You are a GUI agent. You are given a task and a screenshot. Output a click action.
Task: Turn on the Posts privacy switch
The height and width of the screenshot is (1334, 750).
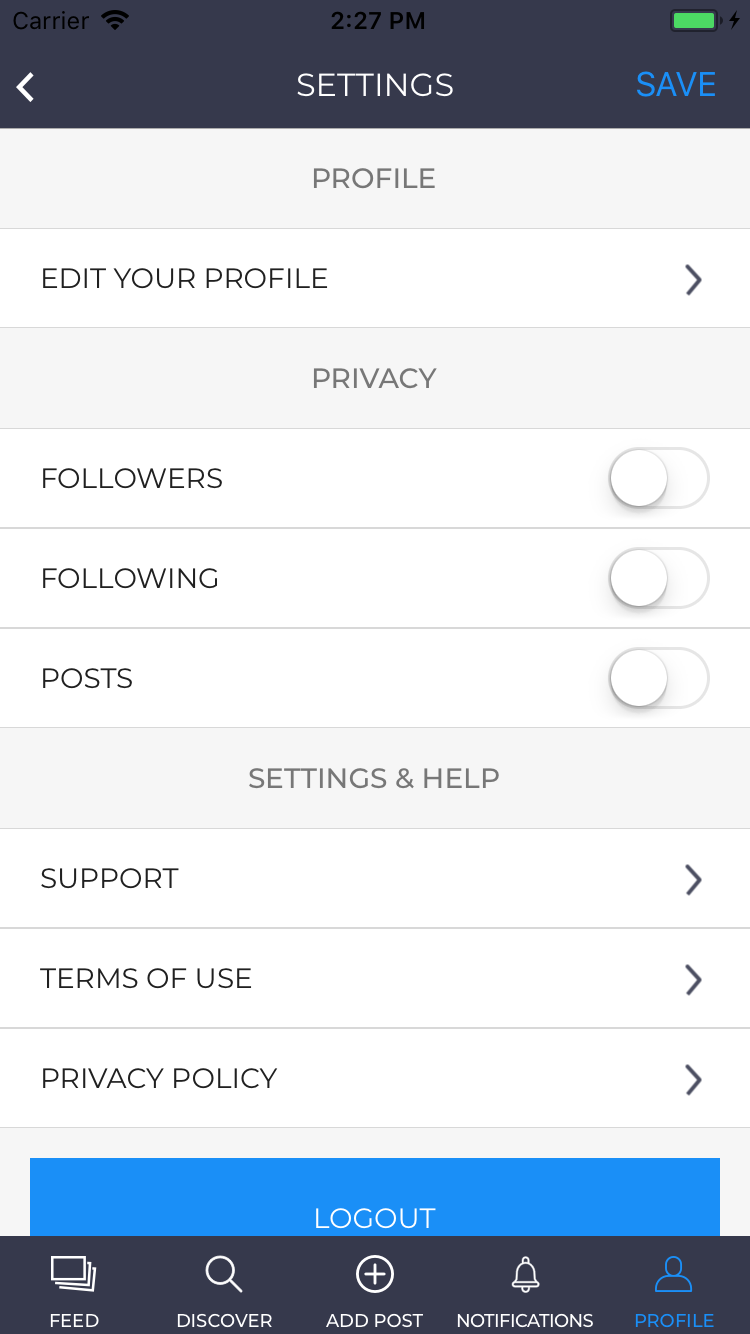(659, 678)
